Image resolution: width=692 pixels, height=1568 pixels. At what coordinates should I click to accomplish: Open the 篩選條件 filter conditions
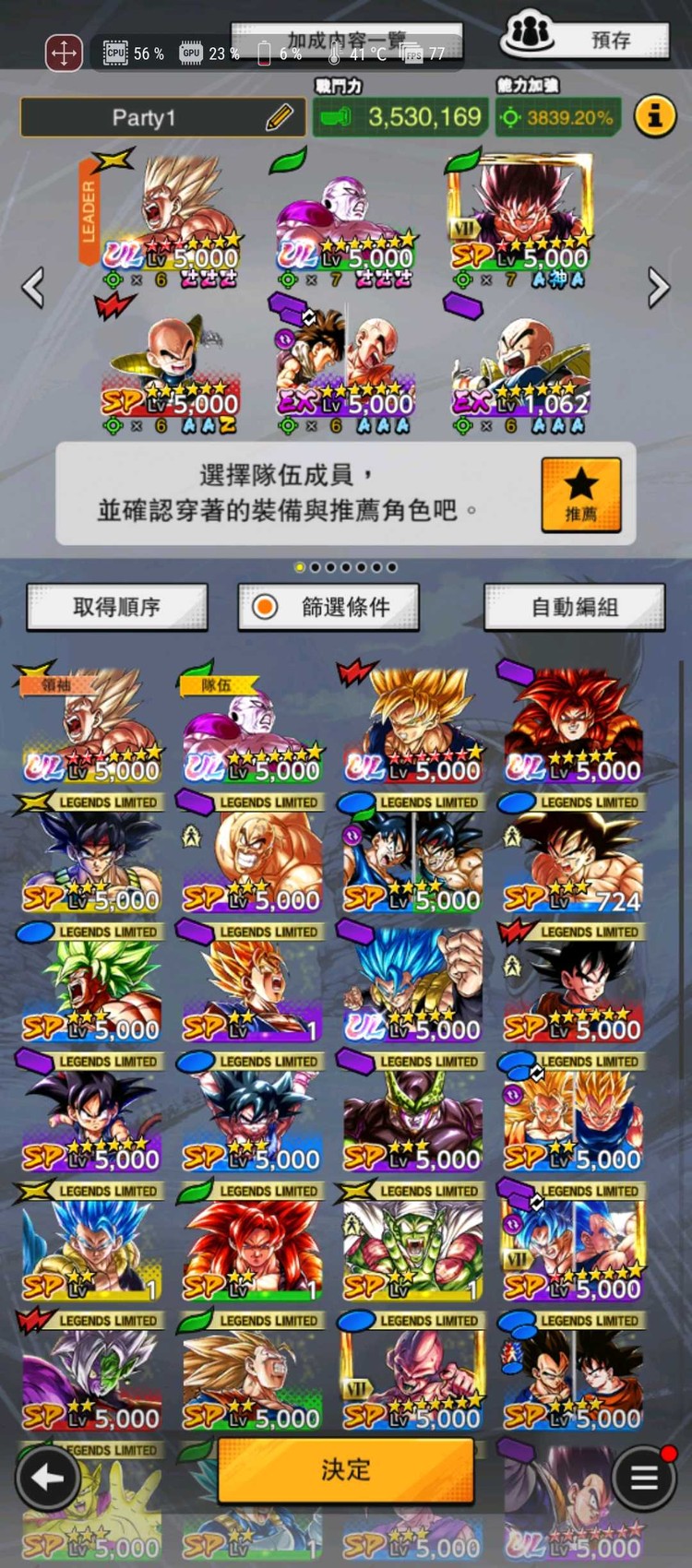[x=328, y=607]
